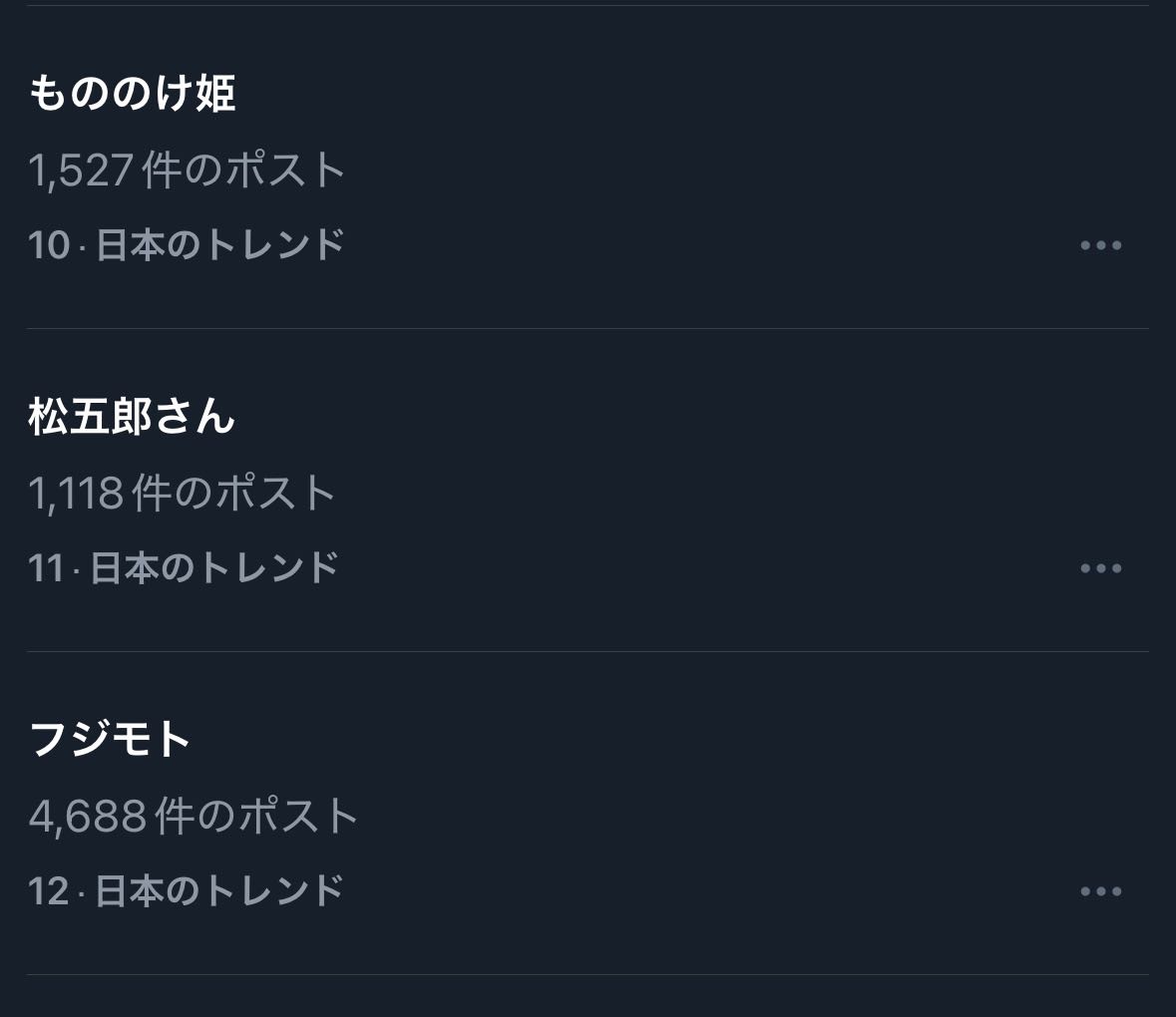Open the 松五郎さん trend
The width and height of the screenshot is (1176, 1017).
click(x=132, y=417)
